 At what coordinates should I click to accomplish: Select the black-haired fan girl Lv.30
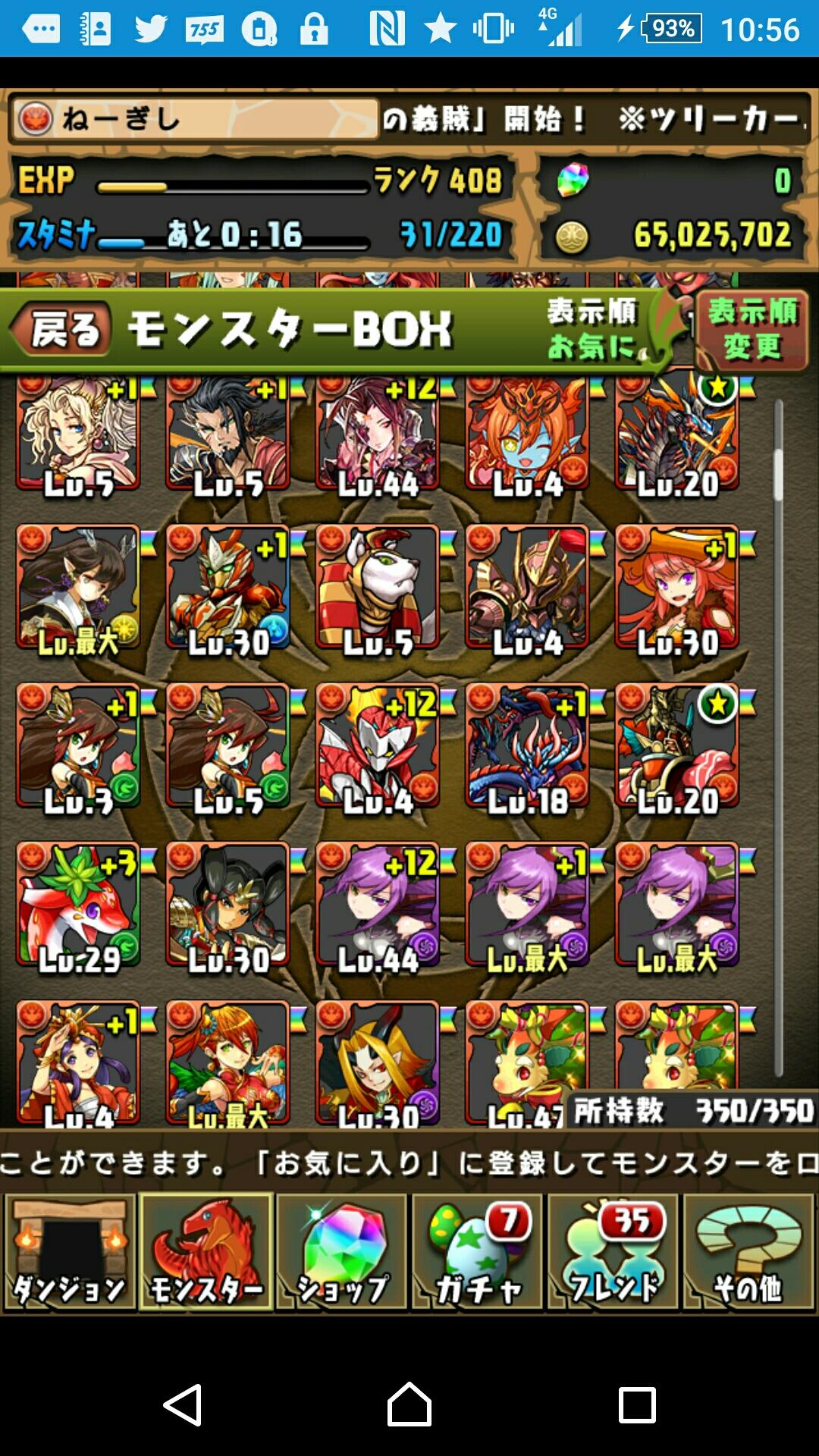pyautogui.click(x=227, y=904)
